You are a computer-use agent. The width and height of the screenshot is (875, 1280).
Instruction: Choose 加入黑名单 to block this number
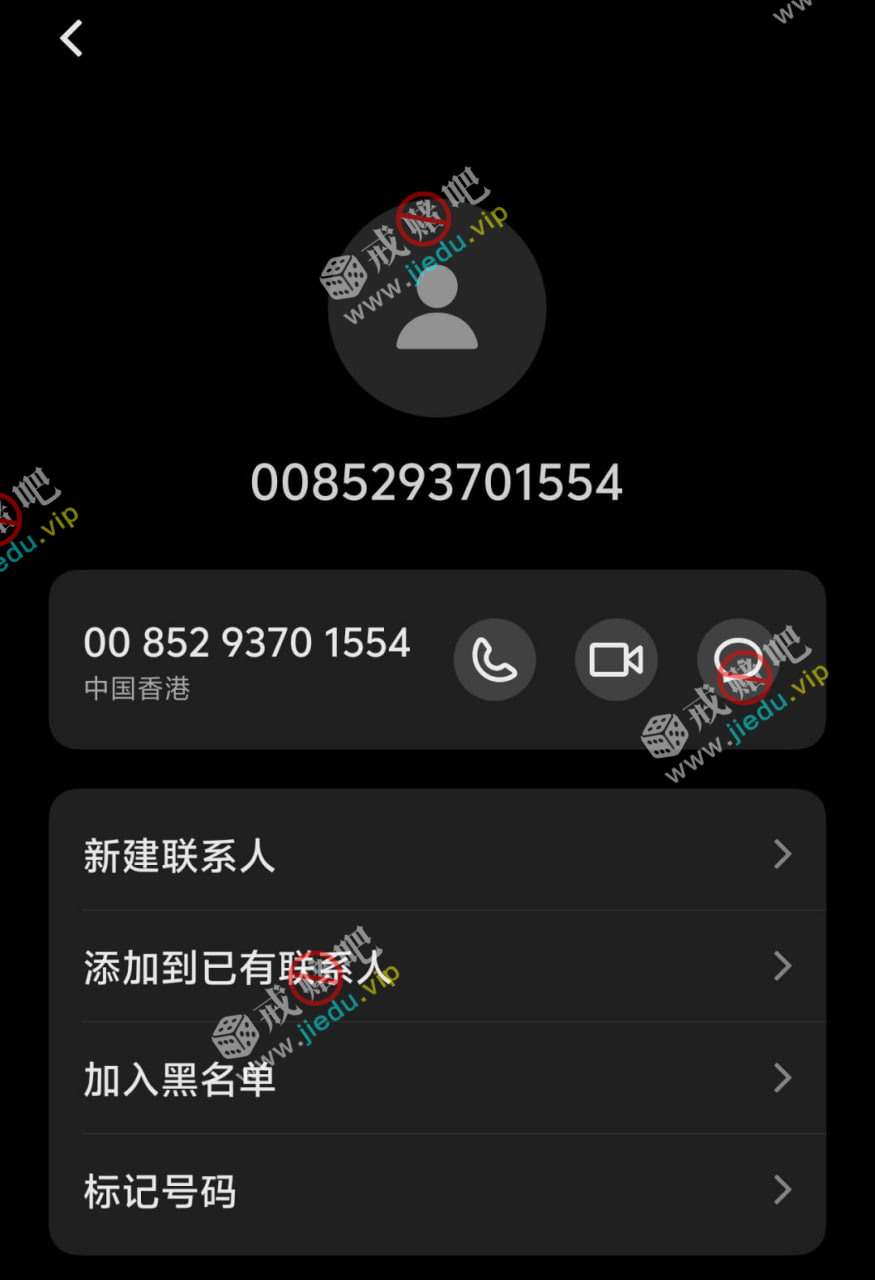point(437,1079)
